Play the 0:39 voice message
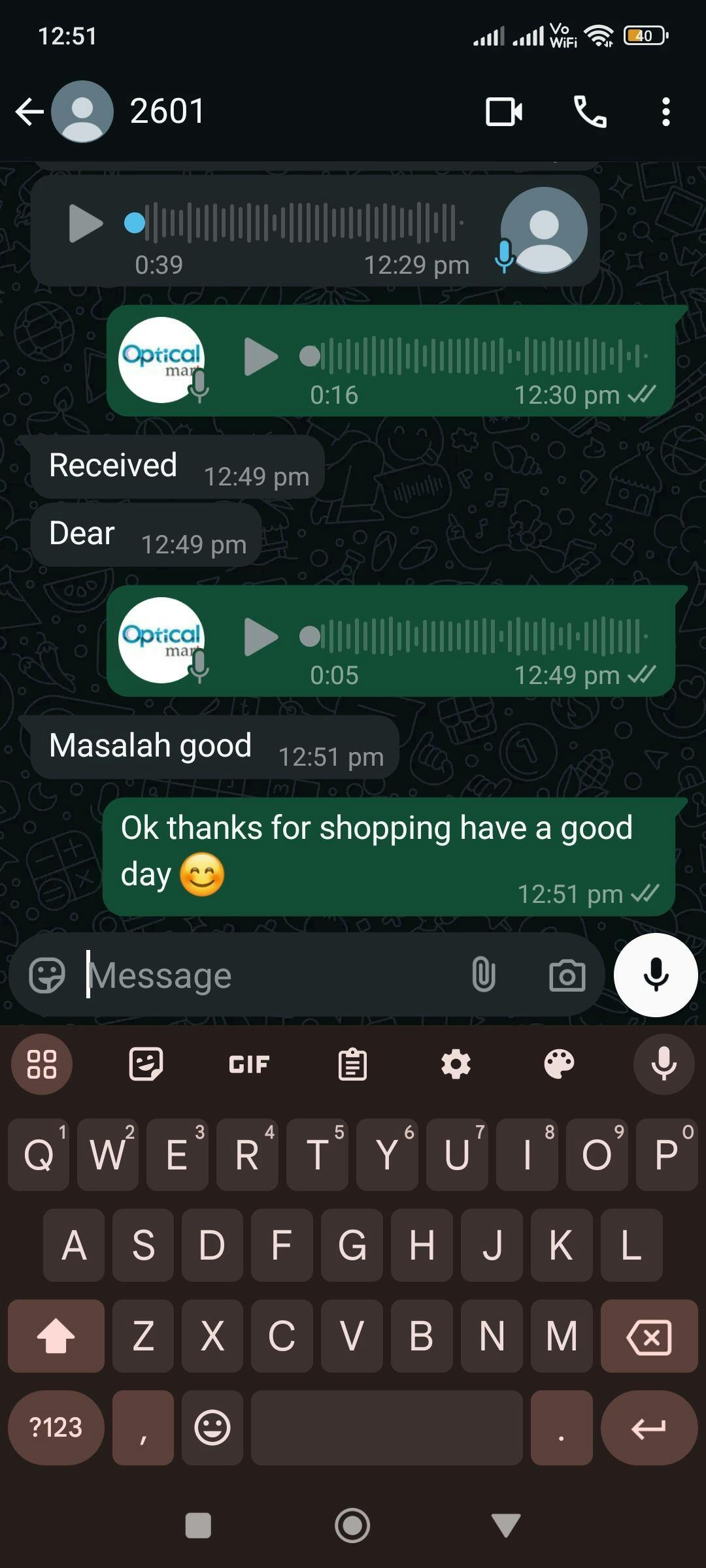Image resolution: width=706 pixels, height=1568 pixels. coord(86,223)
